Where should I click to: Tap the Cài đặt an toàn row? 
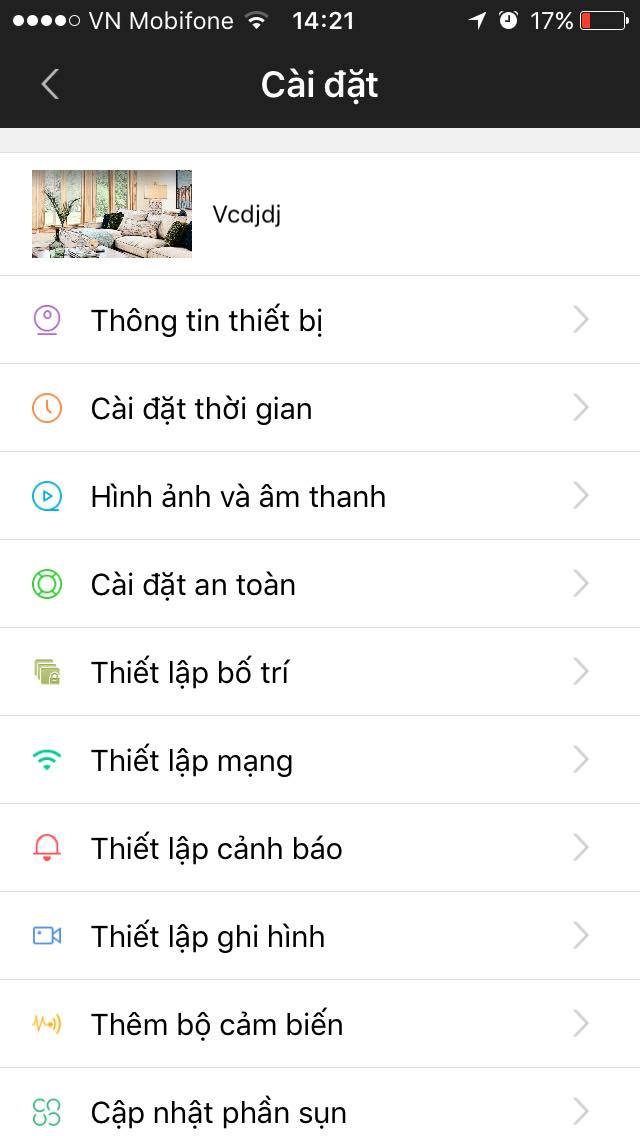tap(320, 584)
